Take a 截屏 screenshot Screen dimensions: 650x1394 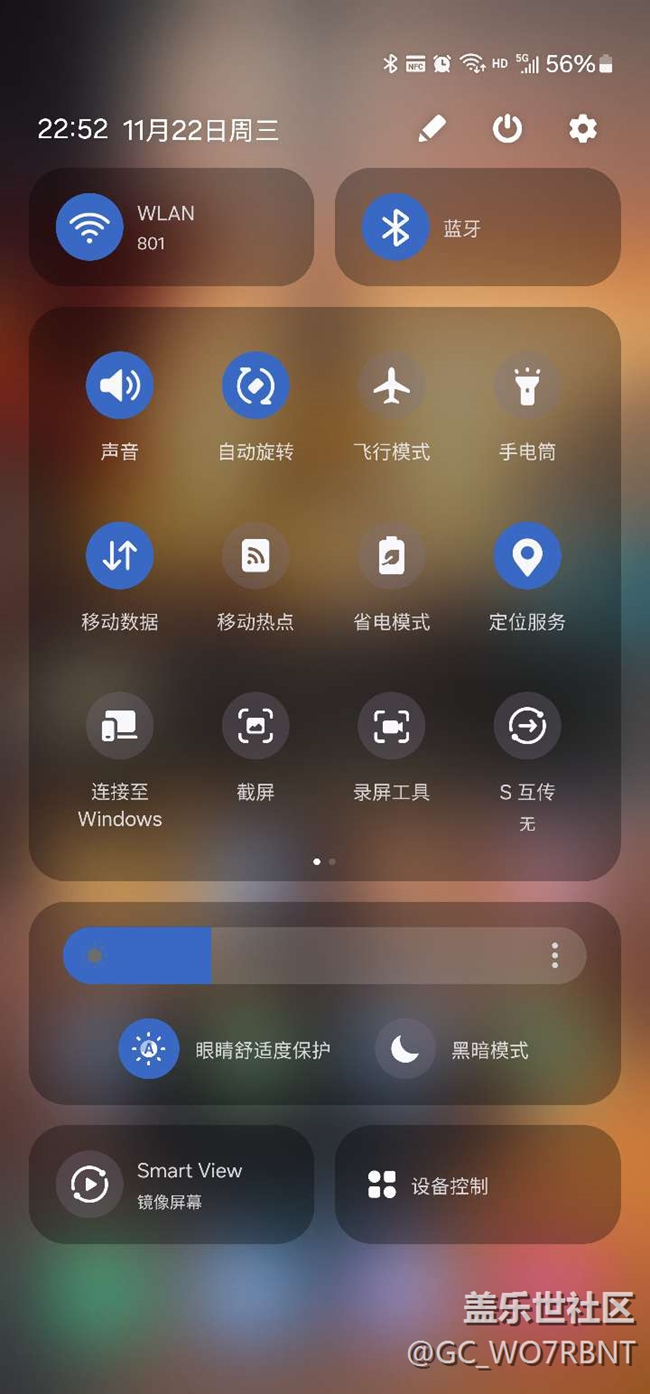pos(256,725)
